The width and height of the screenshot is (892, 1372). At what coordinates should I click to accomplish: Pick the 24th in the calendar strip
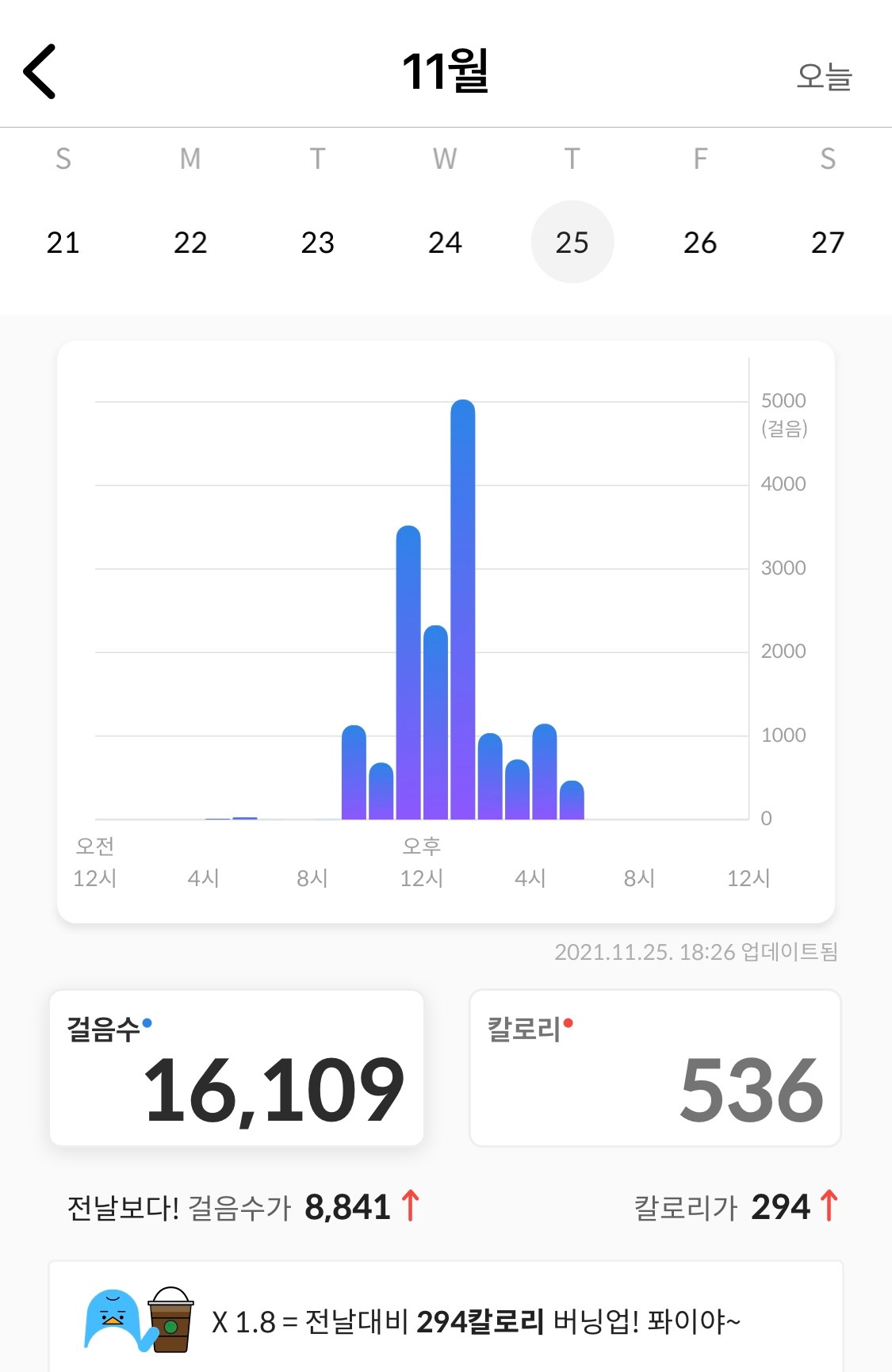445,243
